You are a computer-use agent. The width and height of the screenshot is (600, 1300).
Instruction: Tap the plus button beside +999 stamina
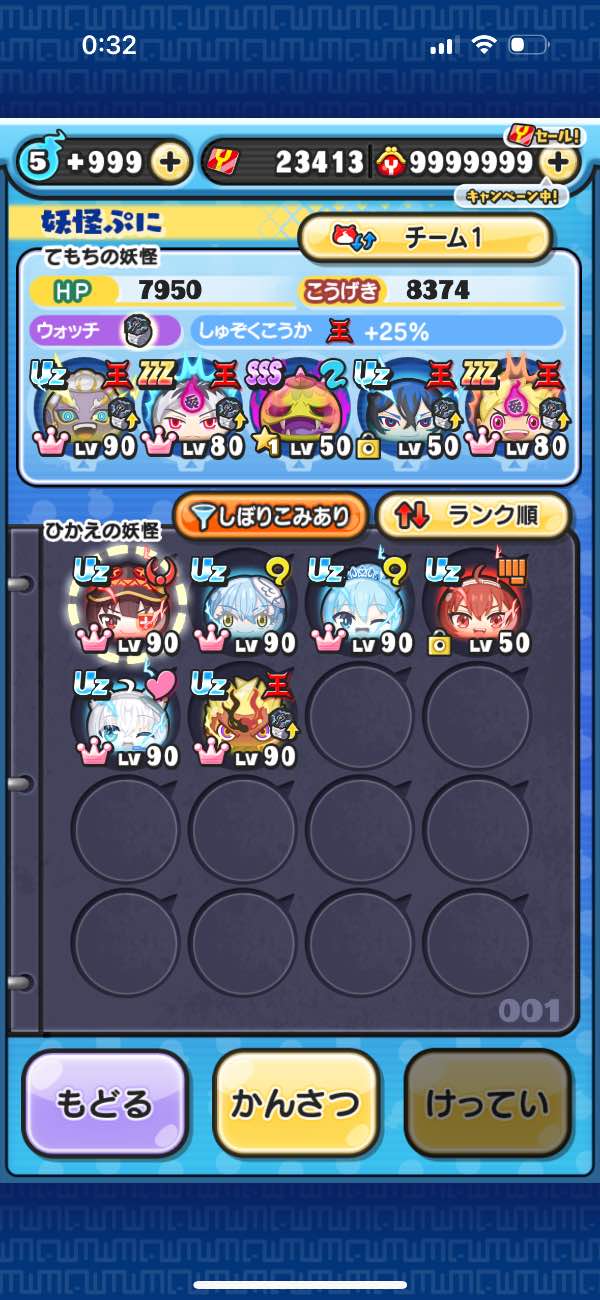(x=171, y=162)
